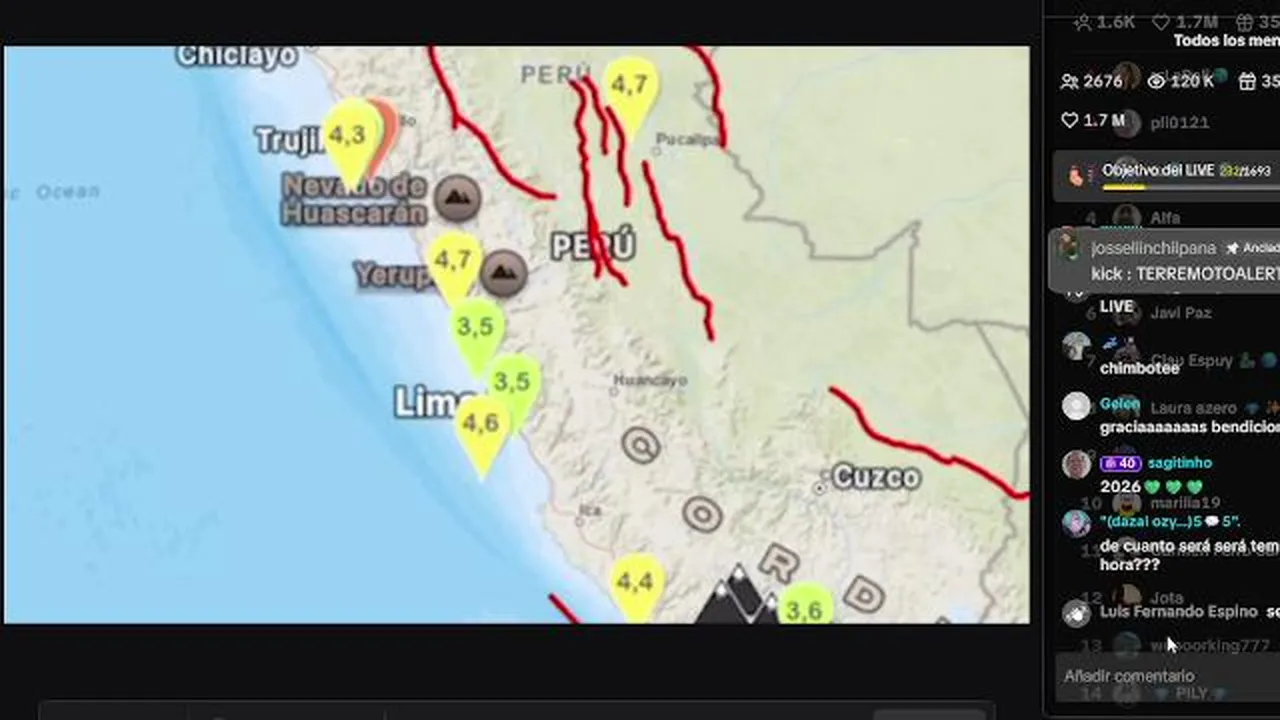1280x720 pixels.
Task: Tap the Nevado de Huascarán mountain icon
Action: 457,199
